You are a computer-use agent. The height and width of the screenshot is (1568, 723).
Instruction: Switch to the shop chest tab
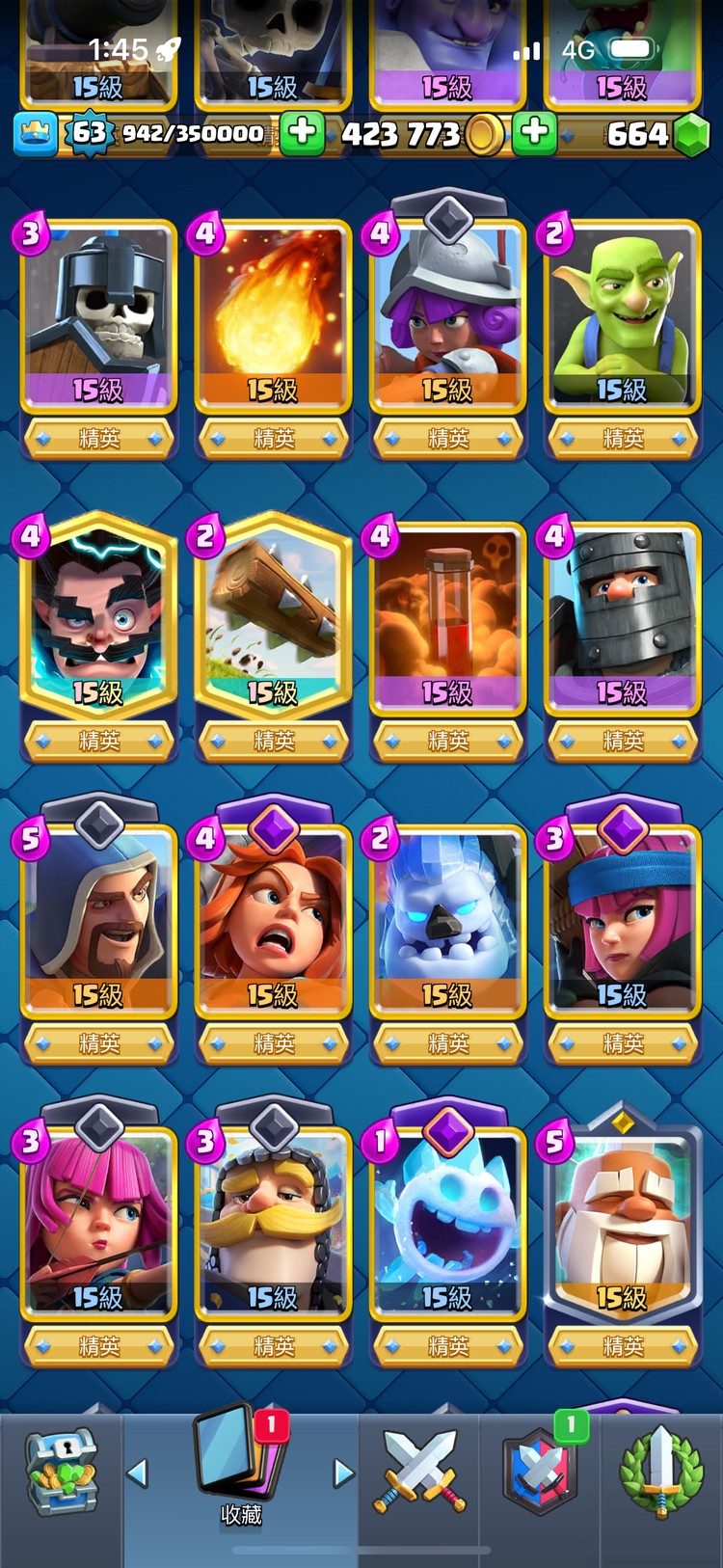(x=61, y=1473)
